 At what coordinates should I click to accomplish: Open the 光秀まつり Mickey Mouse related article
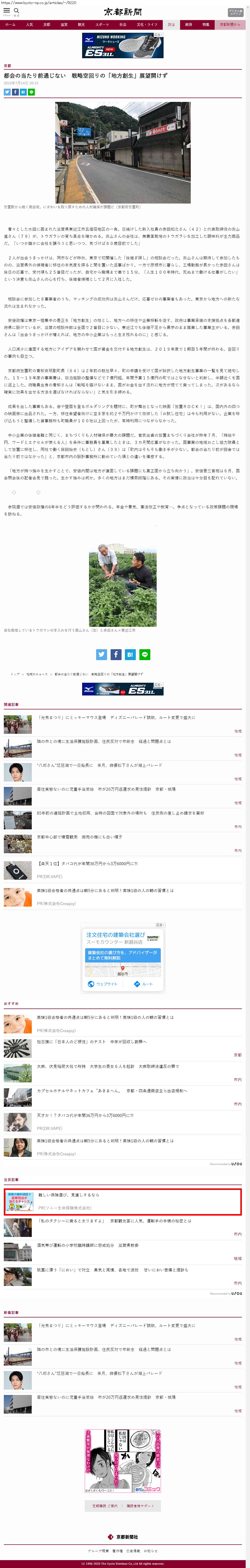coord(116,718)
